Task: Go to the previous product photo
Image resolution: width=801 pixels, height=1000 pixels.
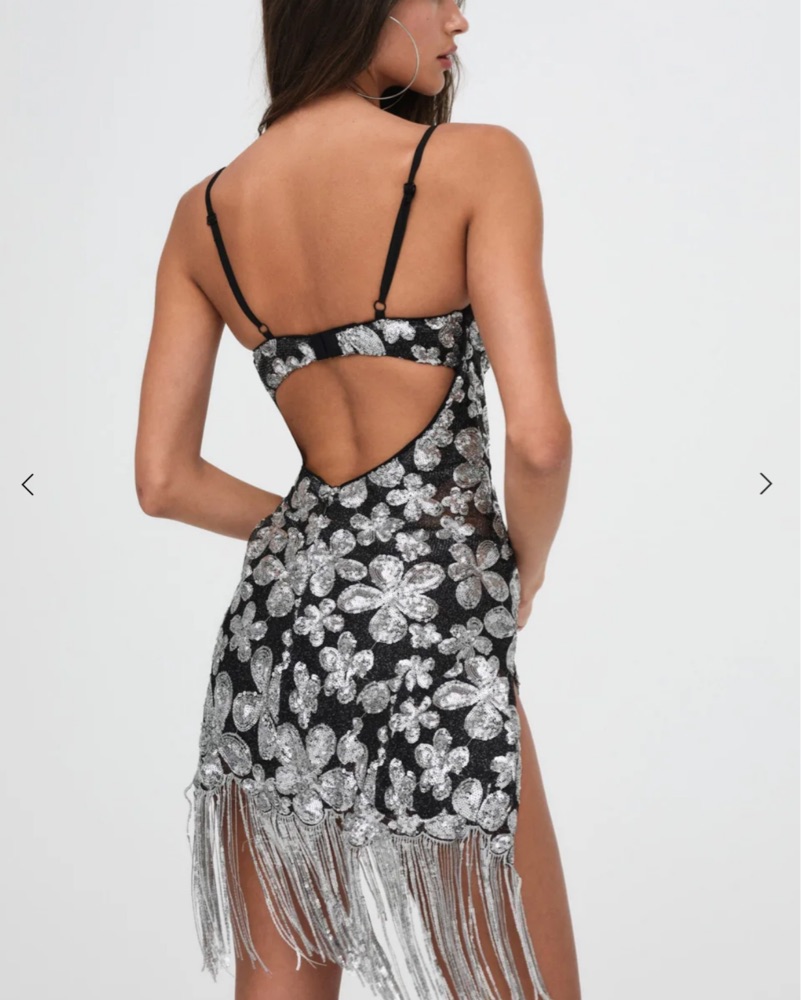Action: [28, 484]
